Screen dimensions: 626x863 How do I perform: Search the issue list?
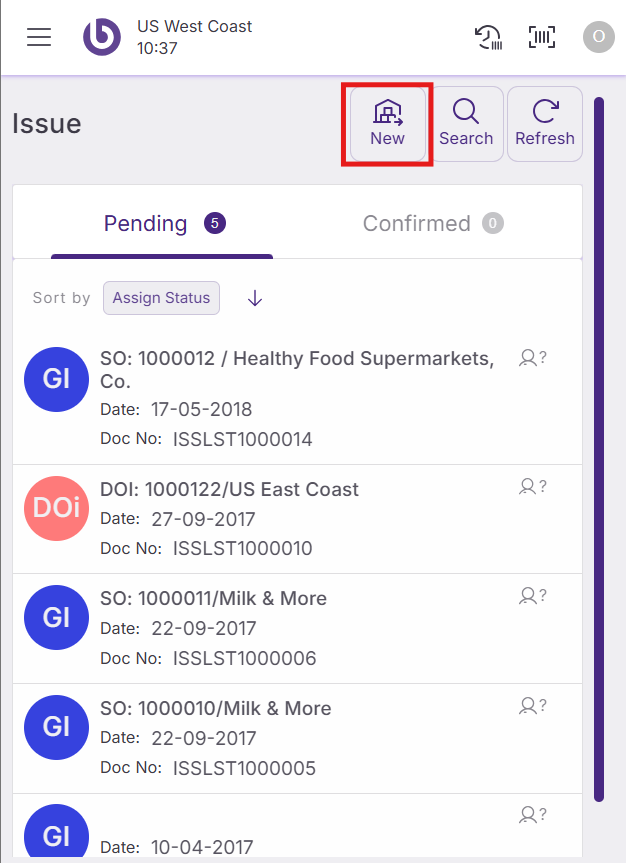point(466,124)
